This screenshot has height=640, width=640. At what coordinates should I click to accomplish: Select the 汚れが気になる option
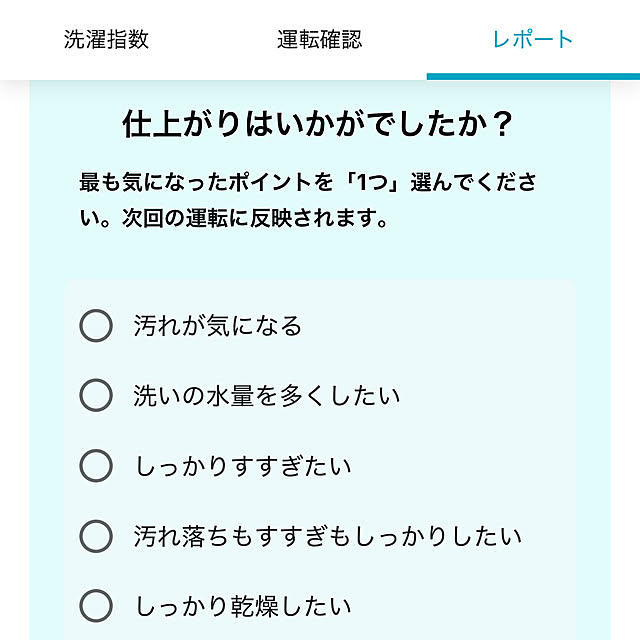point(96,325)
